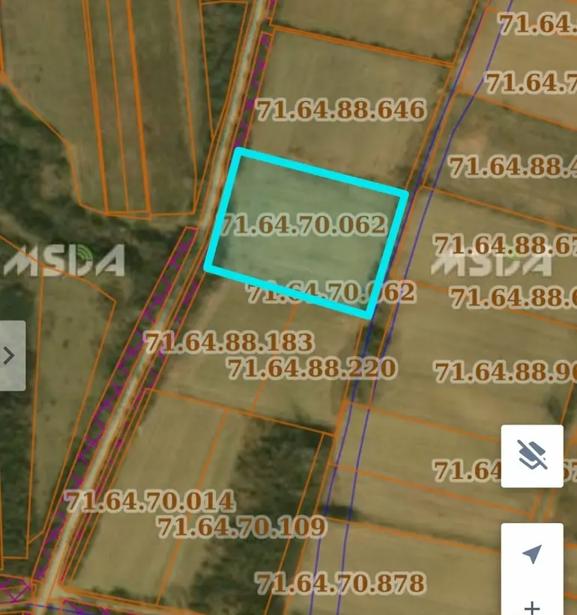Viewport: 577px width, 615px height.
Task: Expand the side panel chevron
Action: 12,356
